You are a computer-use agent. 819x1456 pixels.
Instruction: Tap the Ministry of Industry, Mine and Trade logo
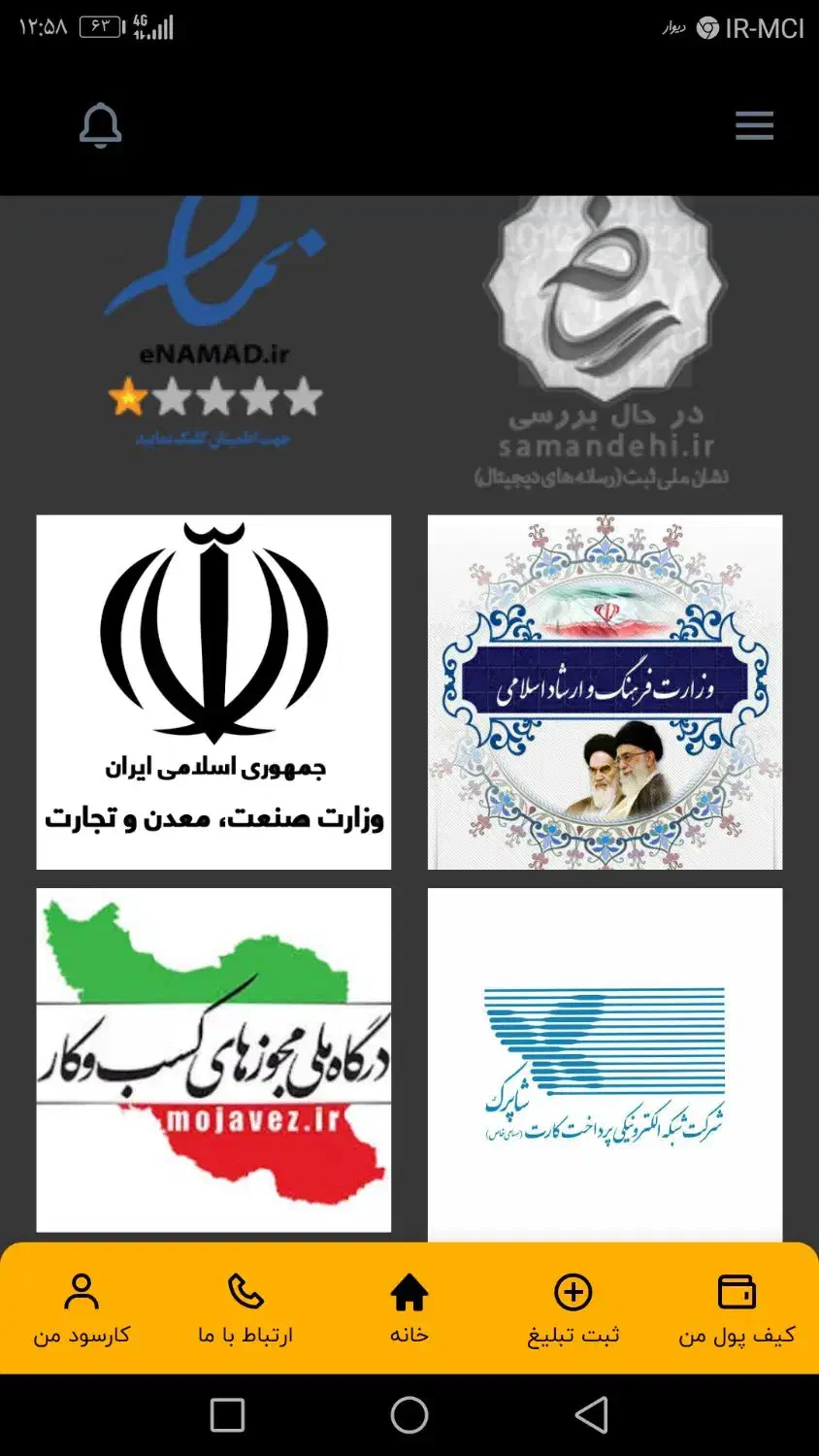click(213, 689)
